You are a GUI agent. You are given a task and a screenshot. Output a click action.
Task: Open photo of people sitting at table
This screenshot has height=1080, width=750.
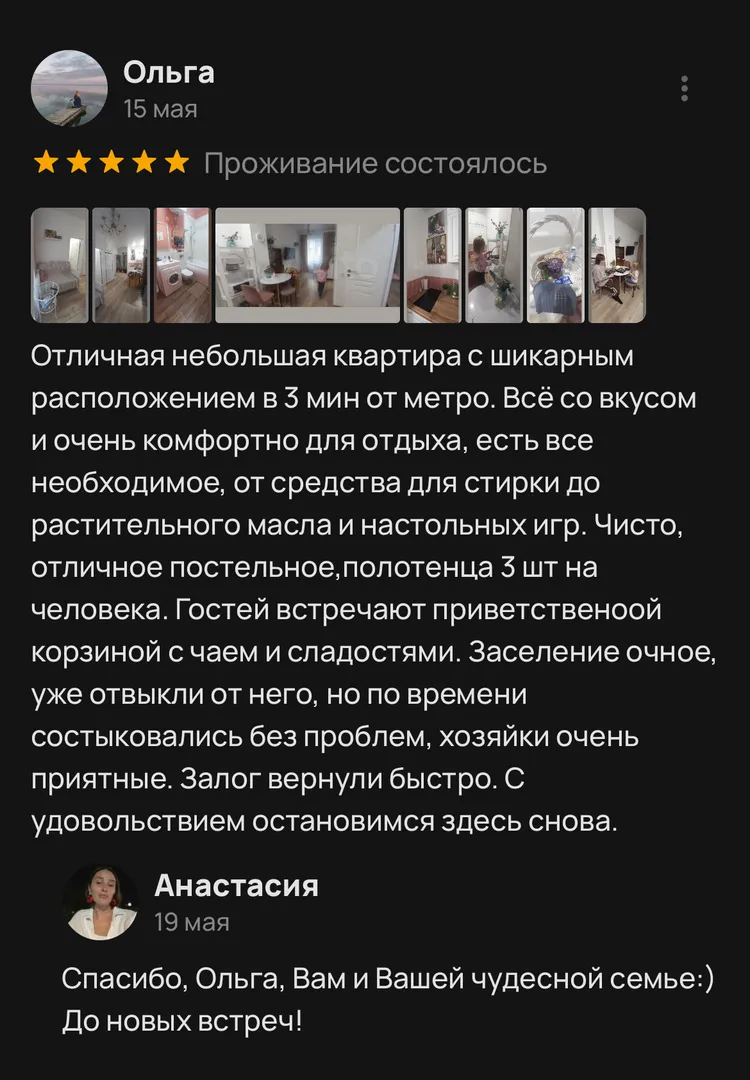point(617,265)
